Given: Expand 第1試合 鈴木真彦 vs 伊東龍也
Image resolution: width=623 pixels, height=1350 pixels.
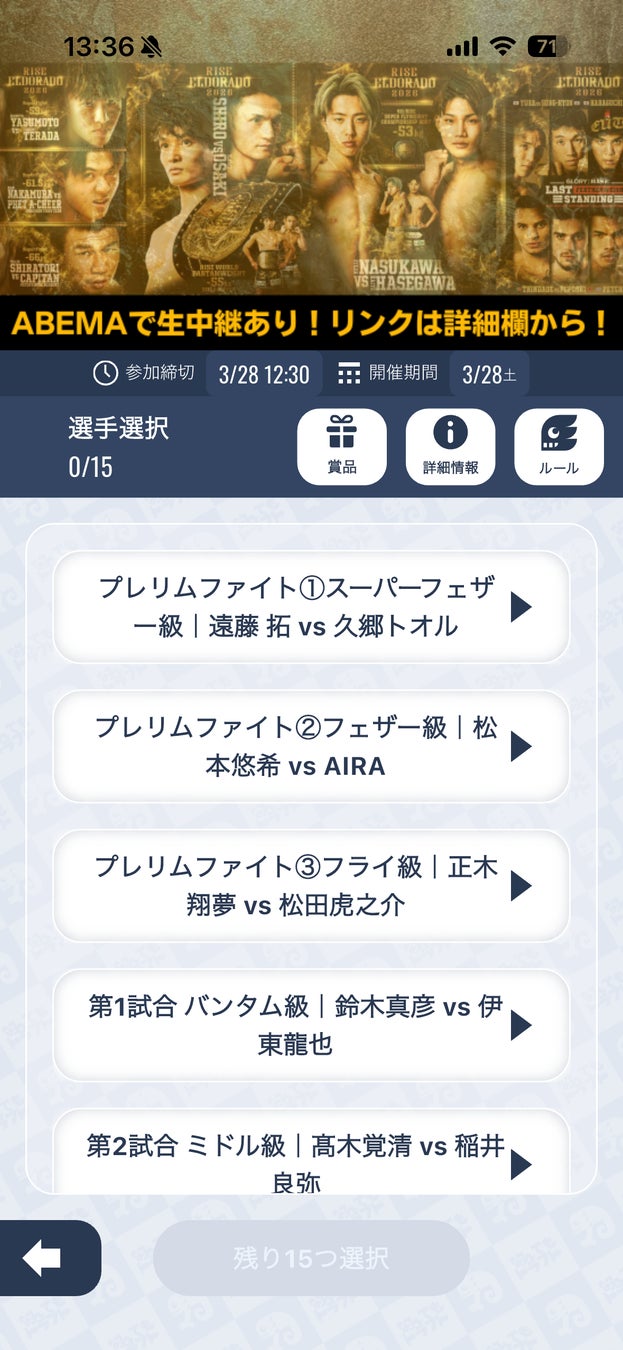Looking at the screenshot, I should pyautogui.click(x=311, y=1025).
